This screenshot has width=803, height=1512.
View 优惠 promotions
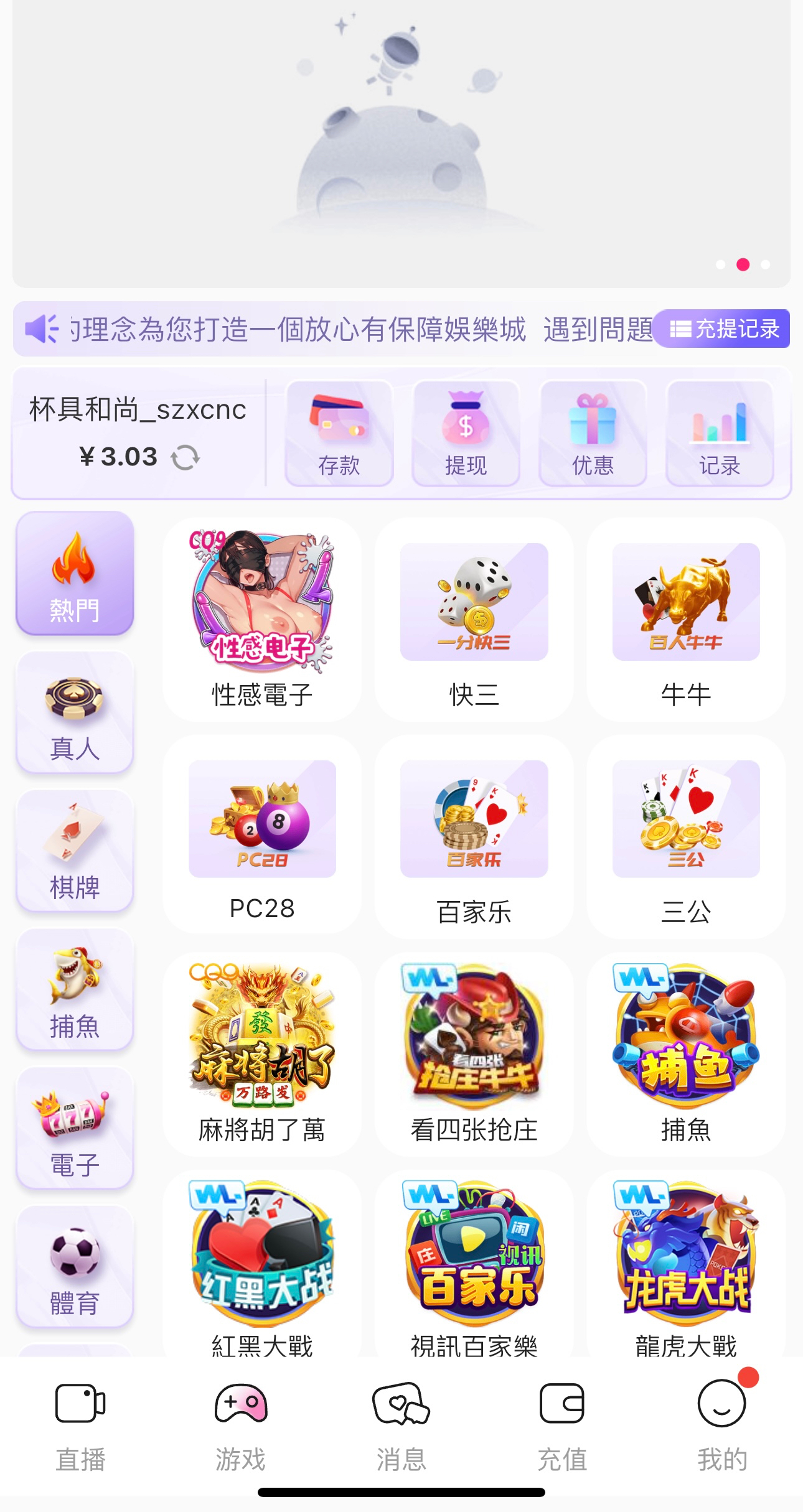[593, 433]
